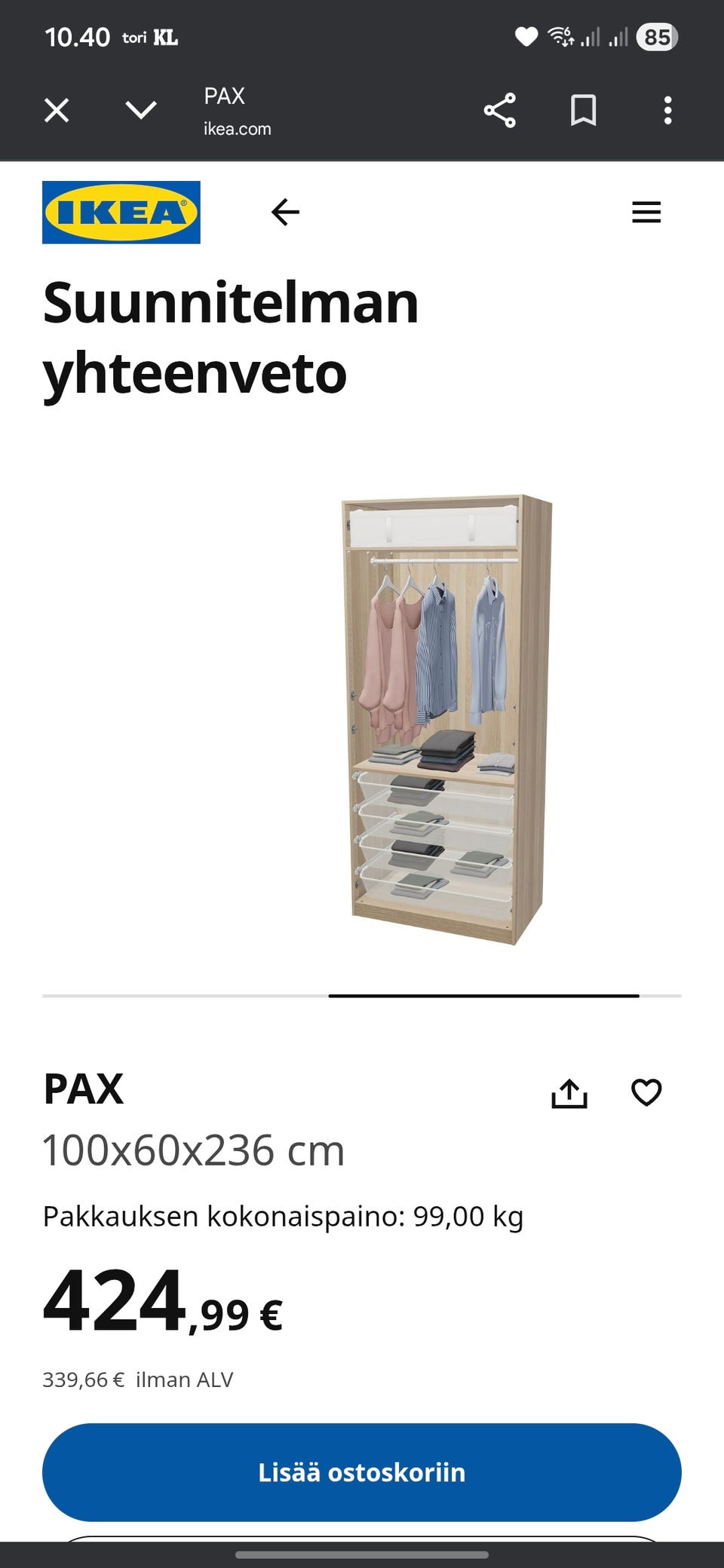Tap Lisää ostoskoriin button
Image resolution: width=724 pixels, height=1568 pixels.
[x=362, y=1472]
